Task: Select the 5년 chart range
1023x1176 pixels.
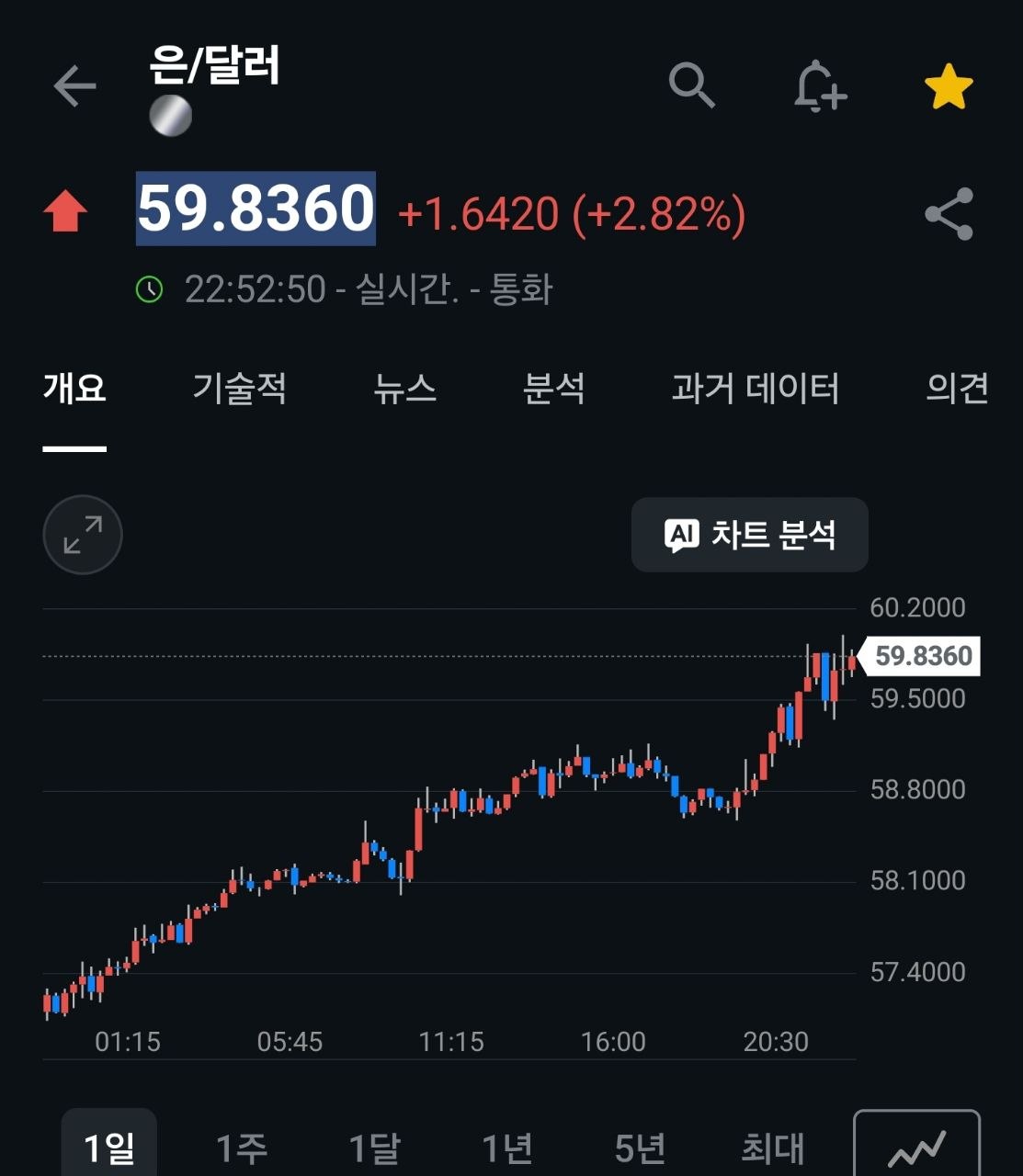Action: click(640, 1148)
